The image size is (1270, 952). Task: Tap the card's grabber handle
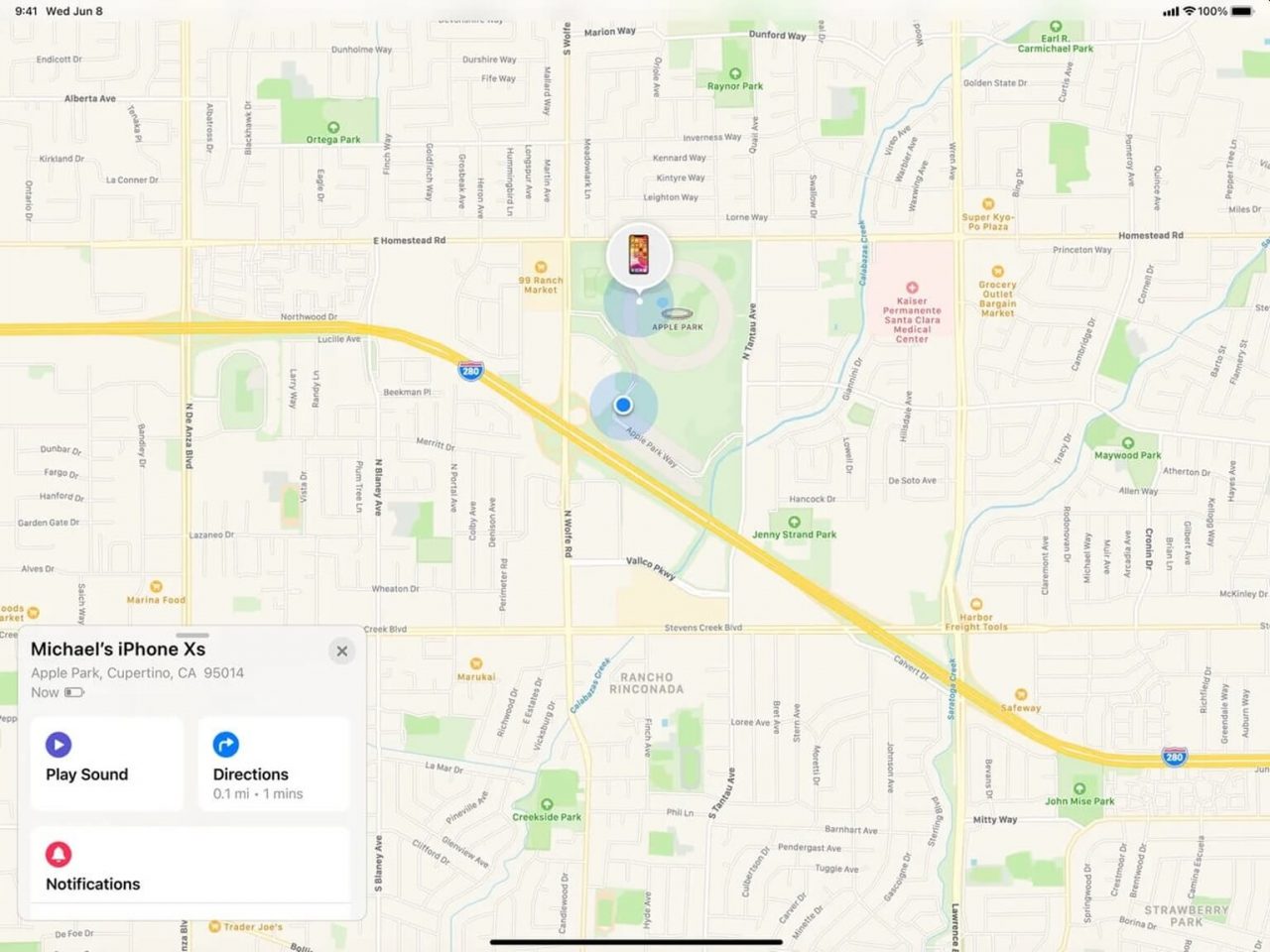tap(192, 635)
